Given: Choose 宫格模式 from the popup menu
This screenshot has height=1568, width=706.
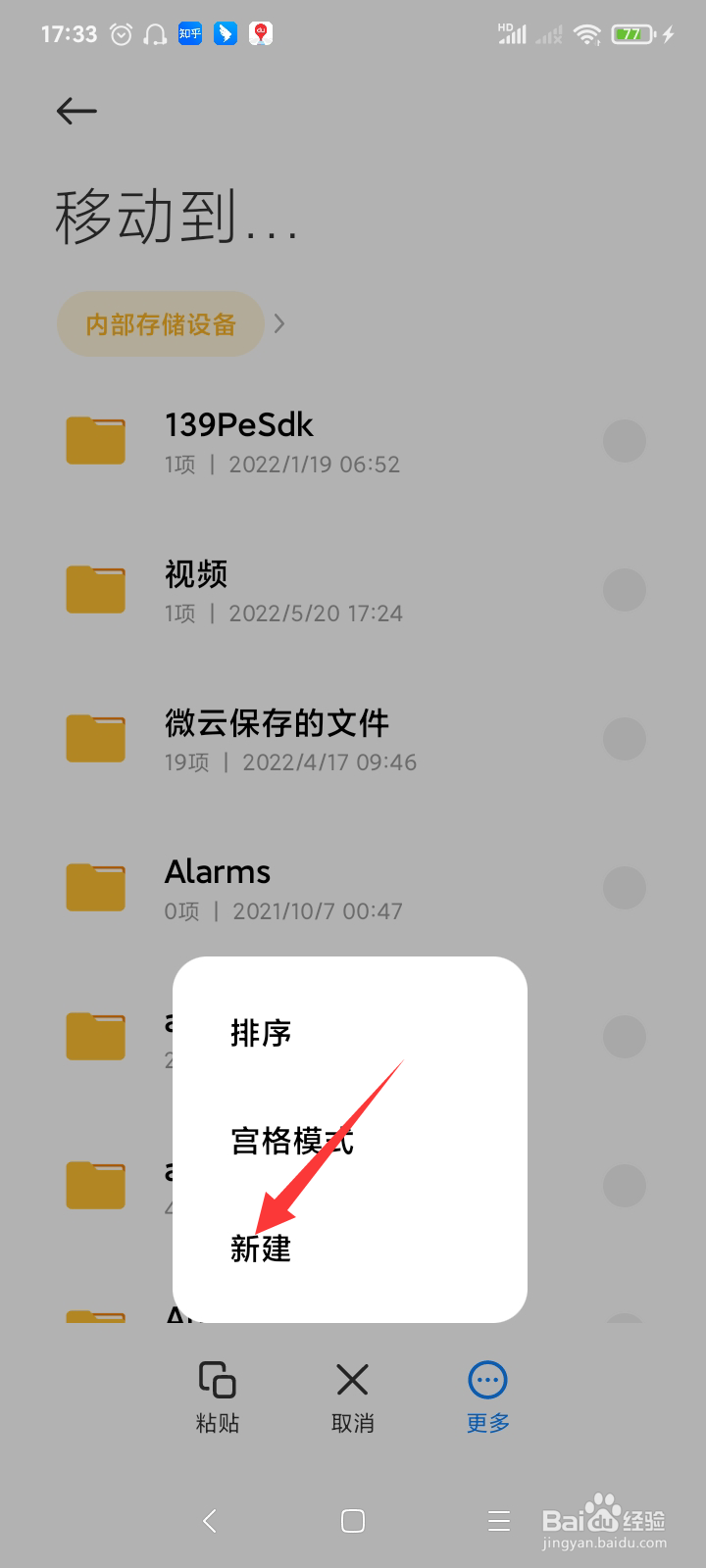Looking at the screenshot, I should pos(290,1140).
